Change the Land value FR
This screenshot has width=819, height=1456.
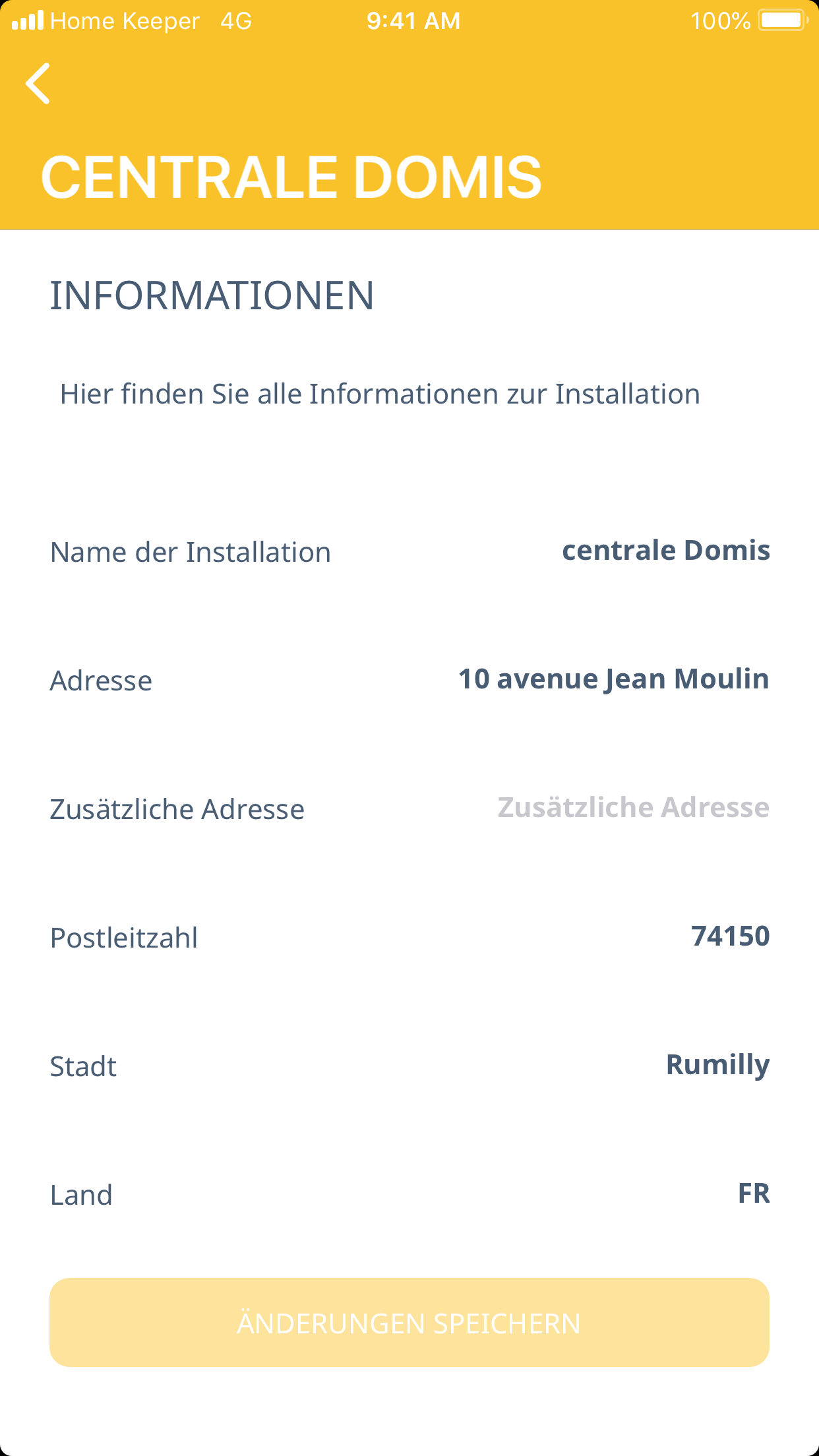coord(753,1194)
